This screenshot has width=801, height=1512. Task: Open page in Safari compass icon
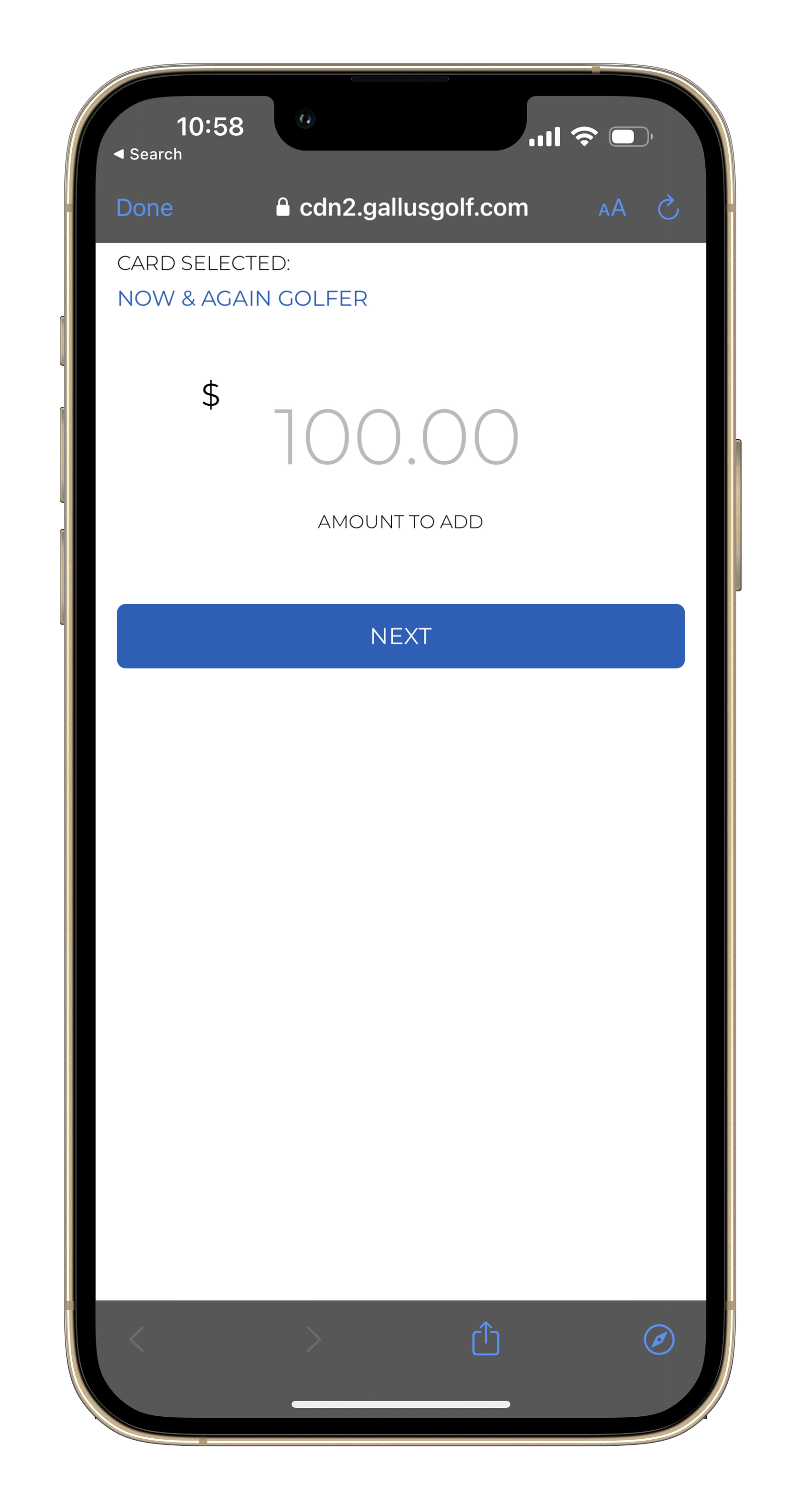[x=658, y=1339]
